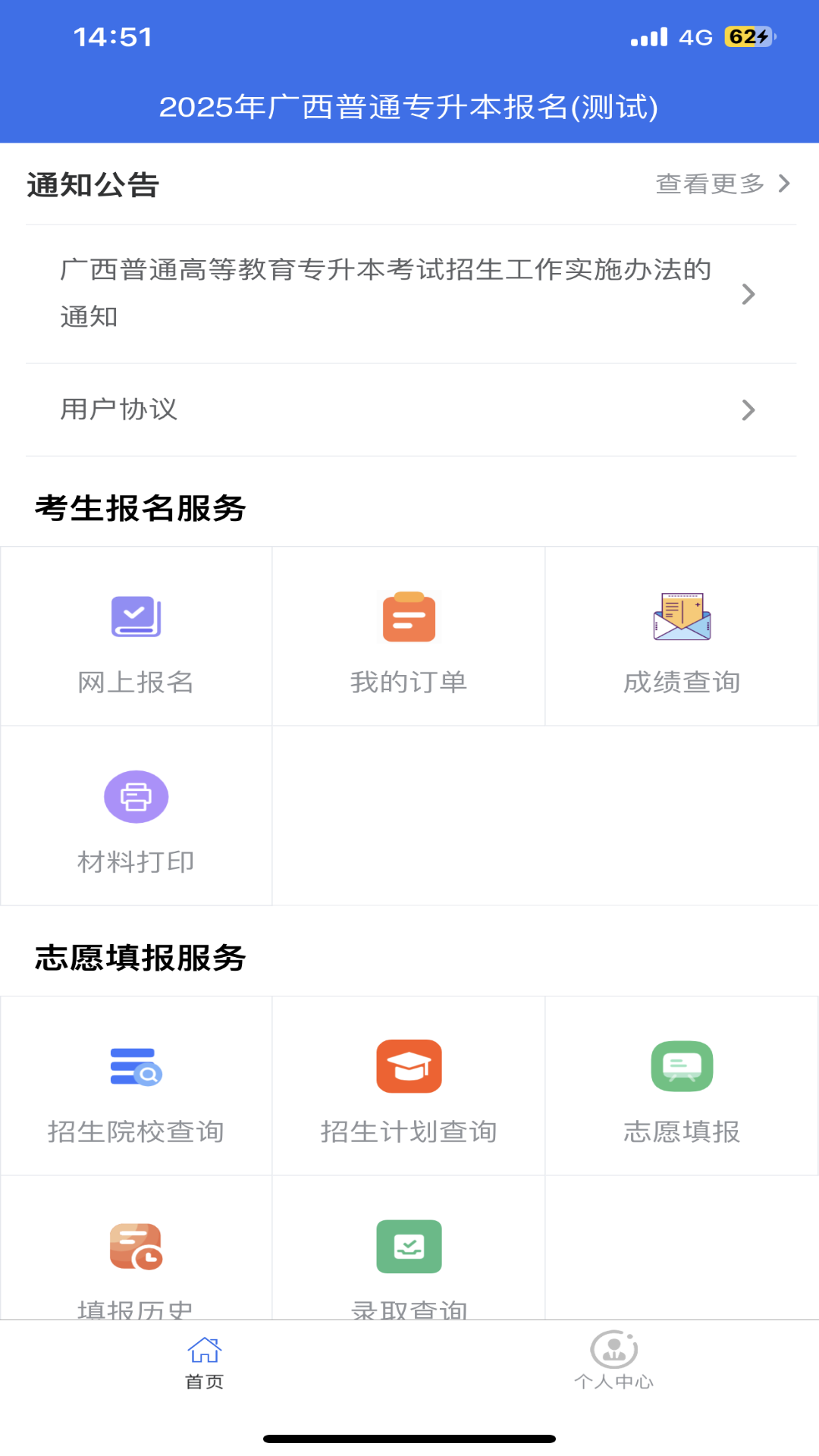Switch to the 个人中心 tab
Viewport: 819px width, 1456px height.
614,1360
